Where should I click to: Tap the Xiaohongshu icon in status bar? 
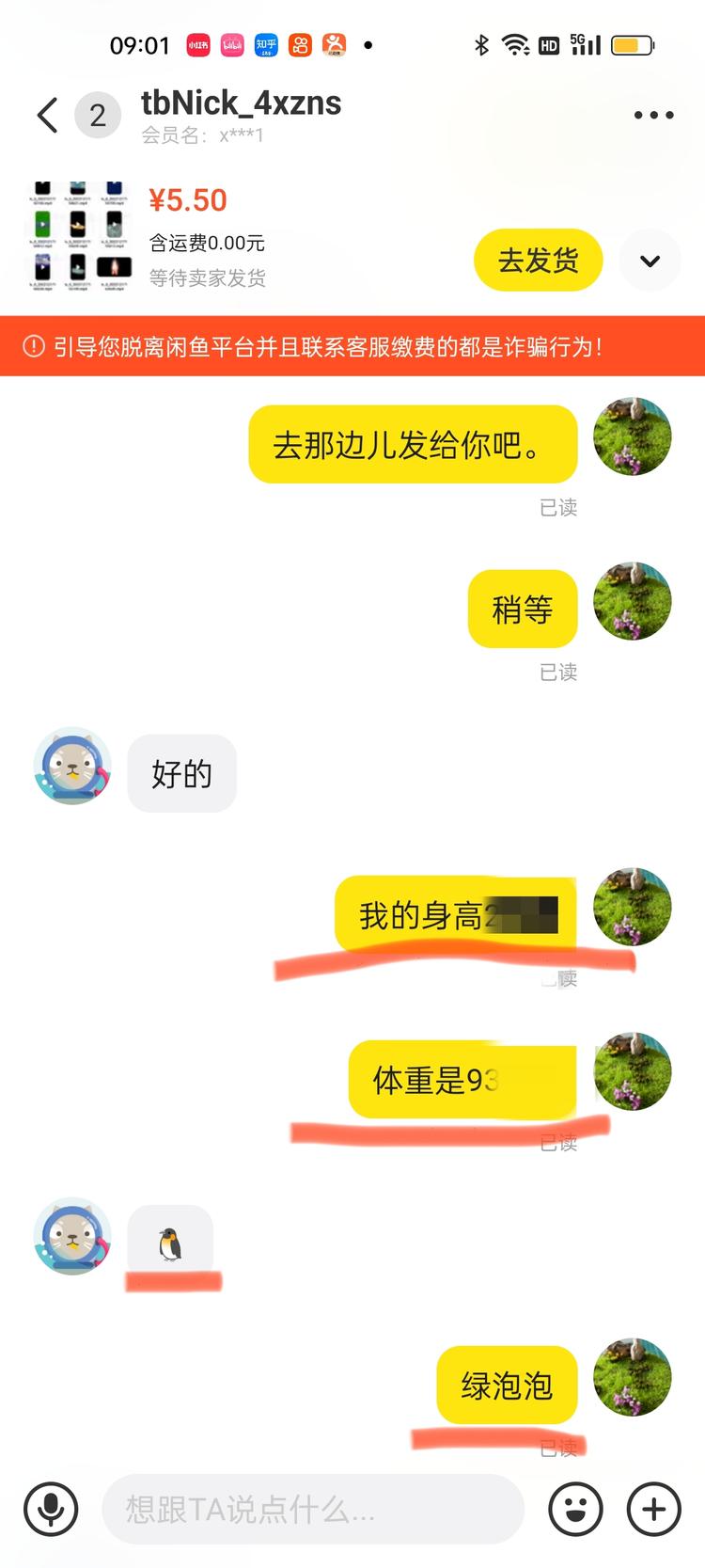click(x=197, y=45)
